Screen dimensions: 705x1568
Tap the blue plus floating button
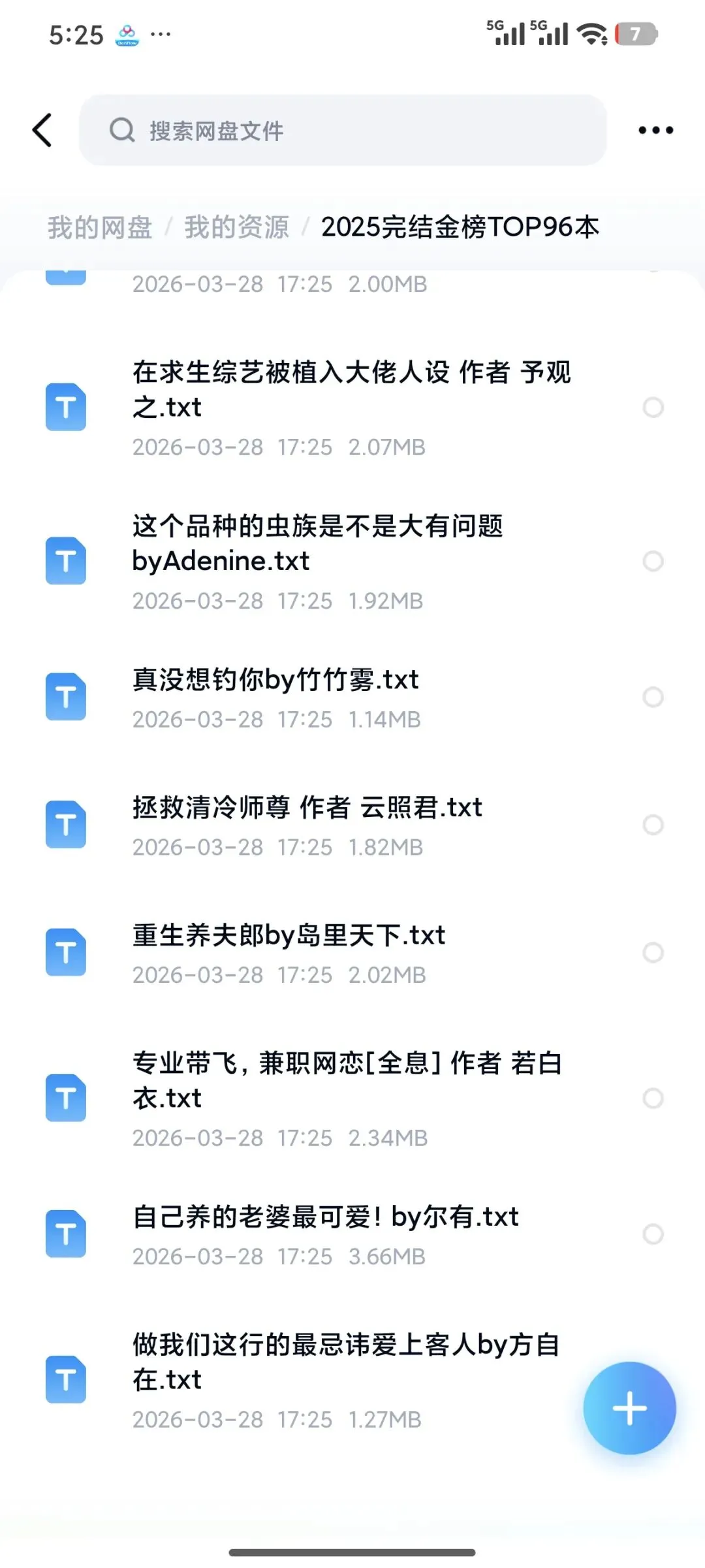(x=629, y=1407)
